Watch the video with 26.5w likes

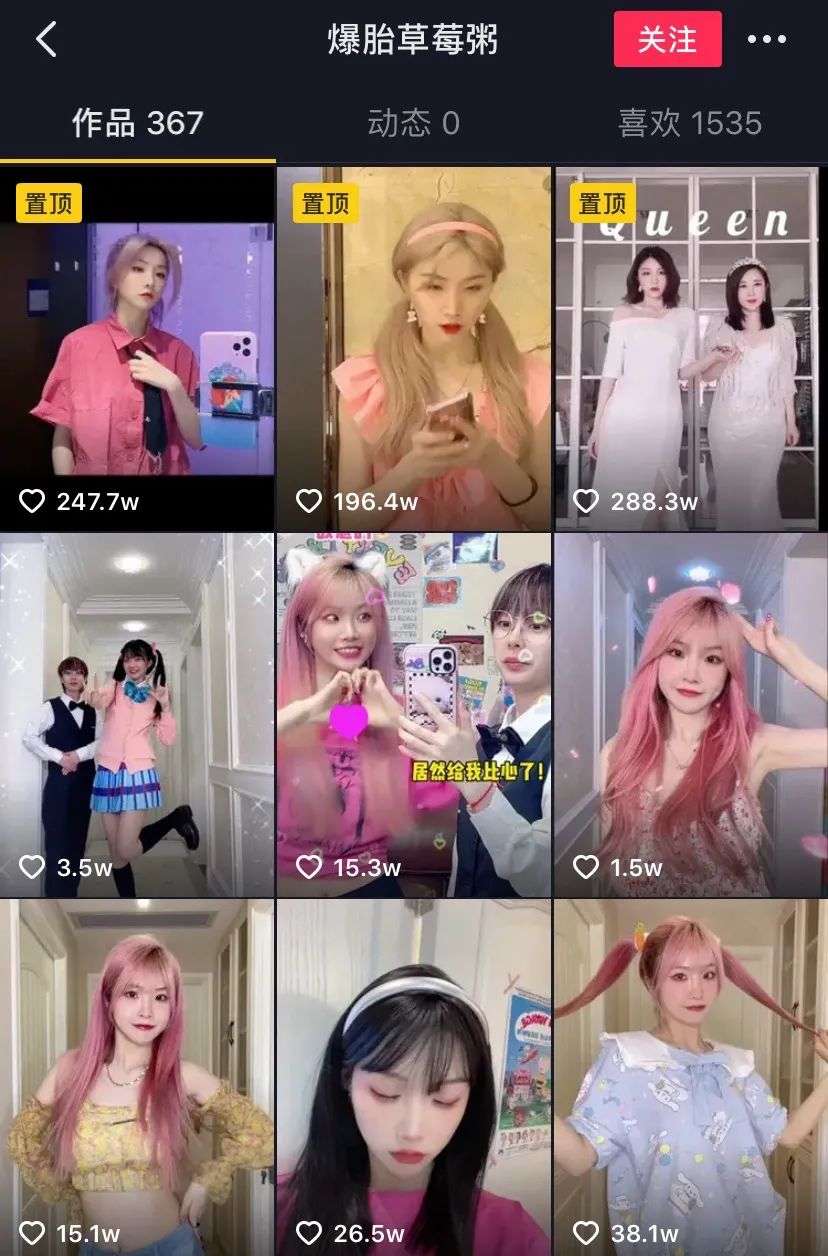click(x=413, y=1076)
